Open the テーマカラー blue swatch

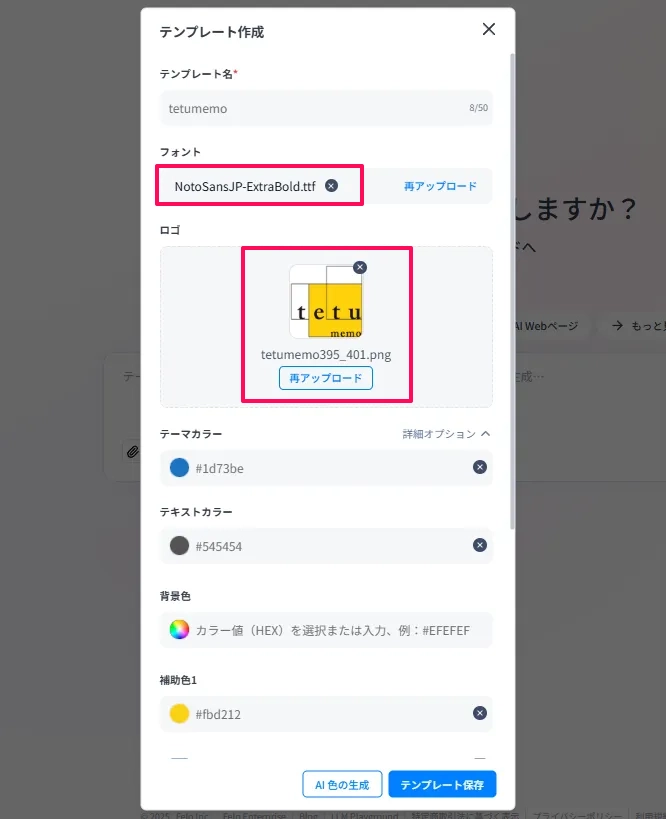point(179,468)
